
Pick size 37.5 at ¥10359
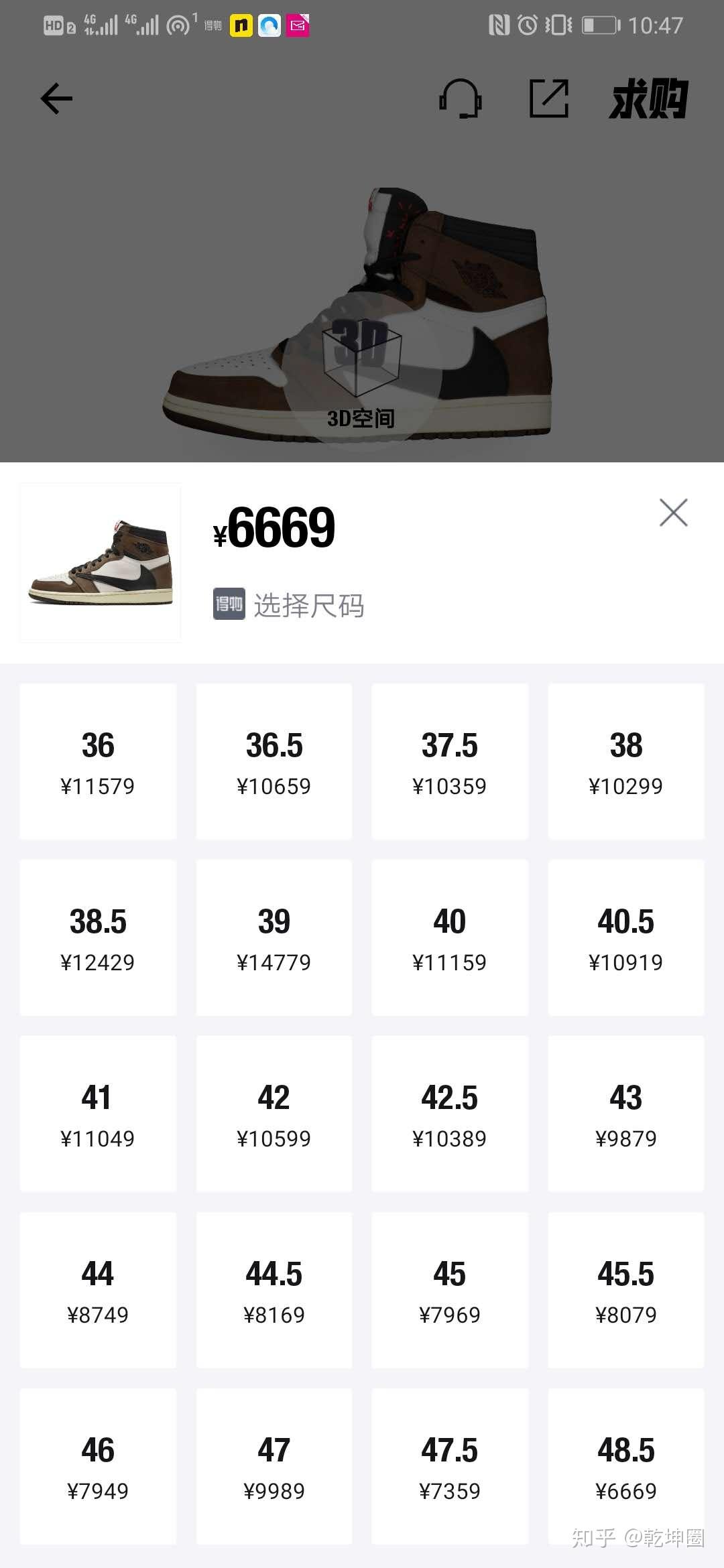(x=450, y=762)
